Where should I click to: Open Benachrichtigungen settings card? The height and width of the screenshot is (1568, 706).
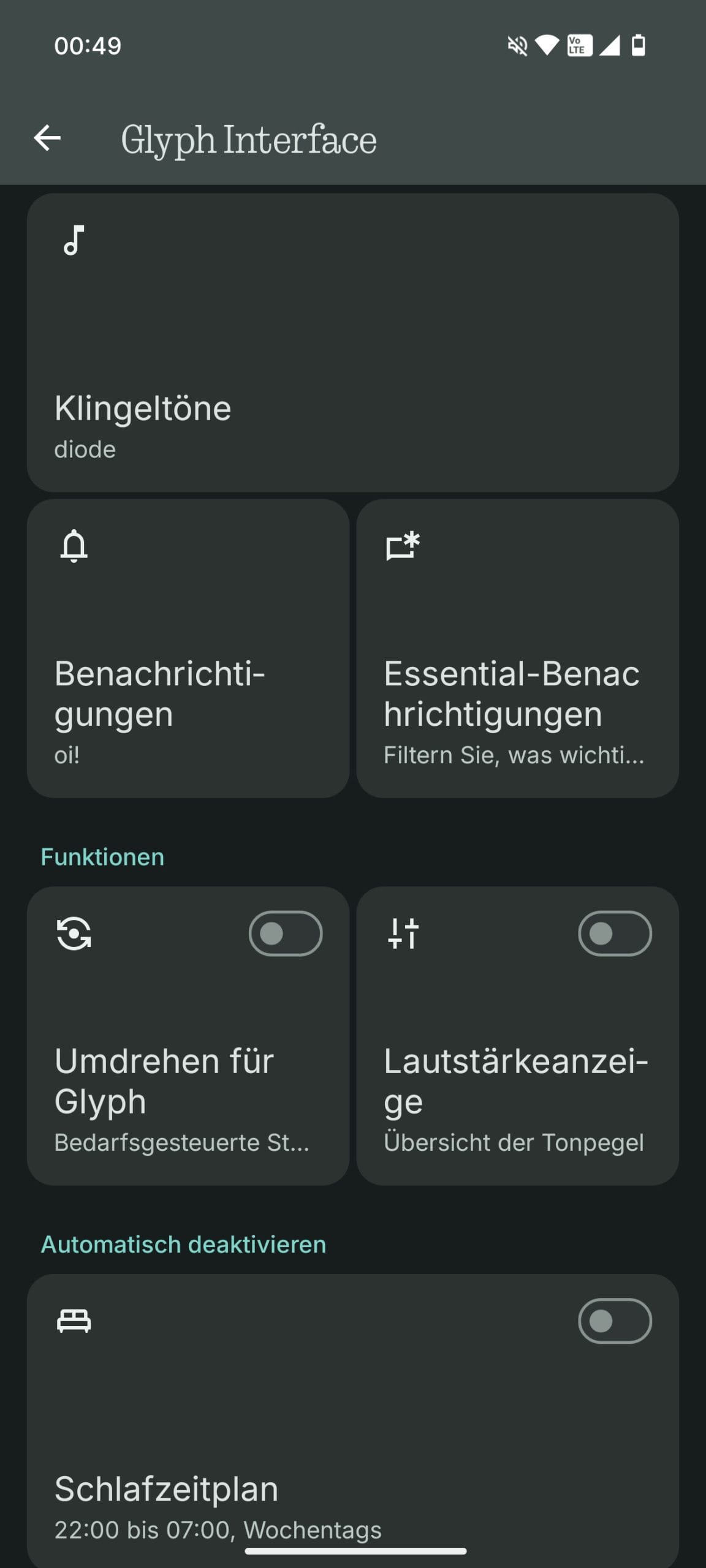coord(188,648)
